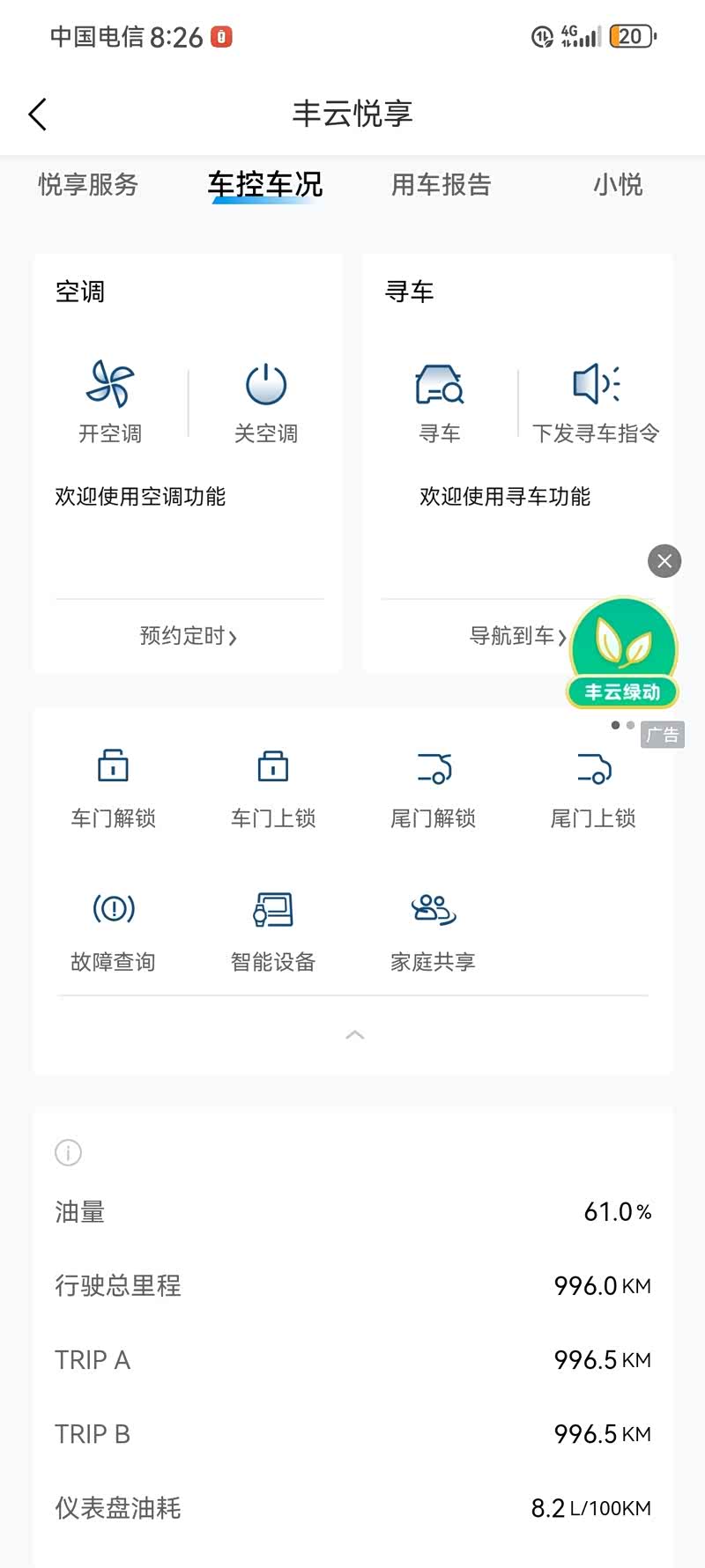Open 家庭共享 family sharing
Image resolution: width=705 pixels, height=1568 pixels.
click(434, 930)
